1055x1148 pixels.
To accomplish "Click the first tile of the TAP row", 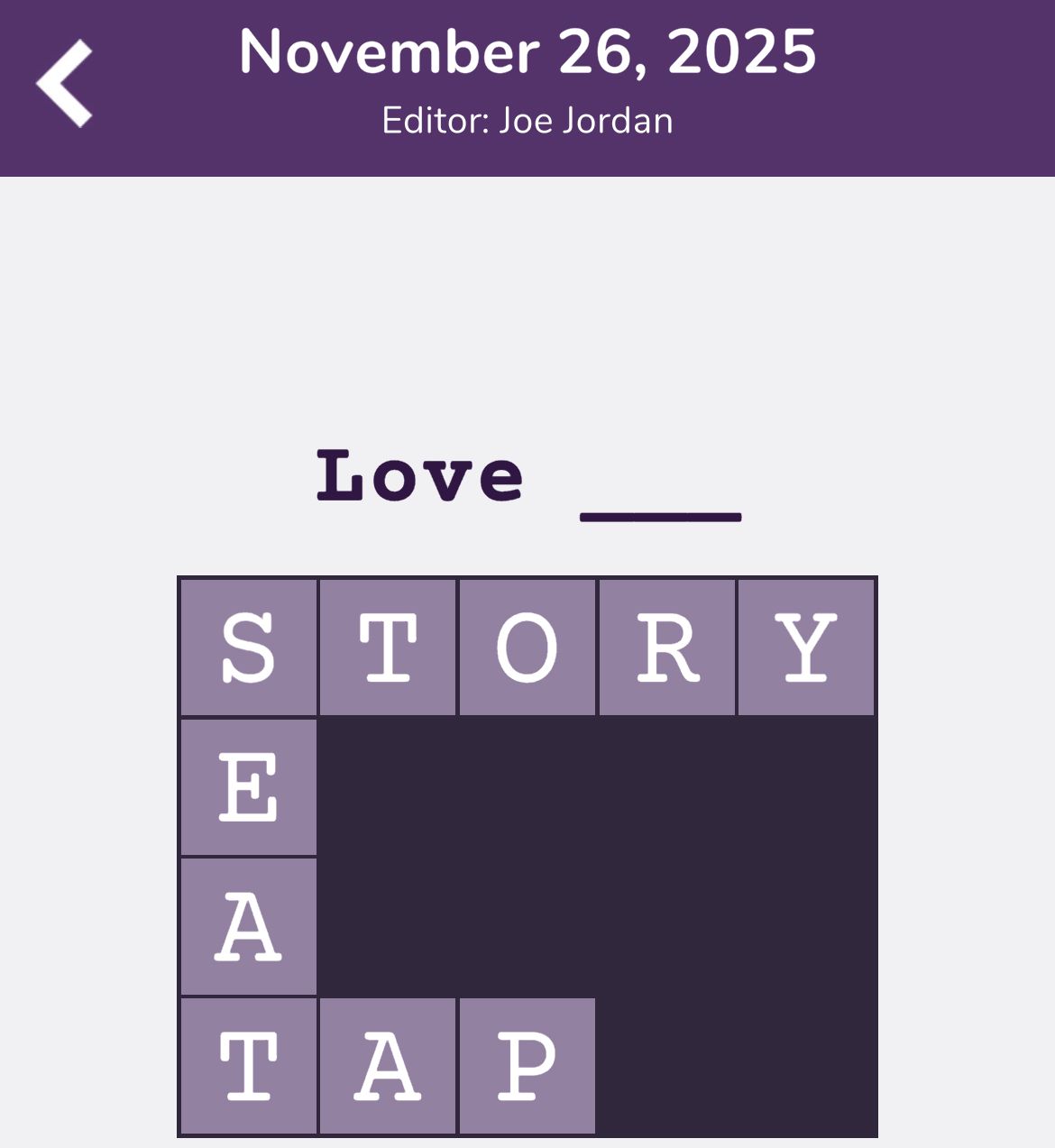I will click(x=250, y=1066).
